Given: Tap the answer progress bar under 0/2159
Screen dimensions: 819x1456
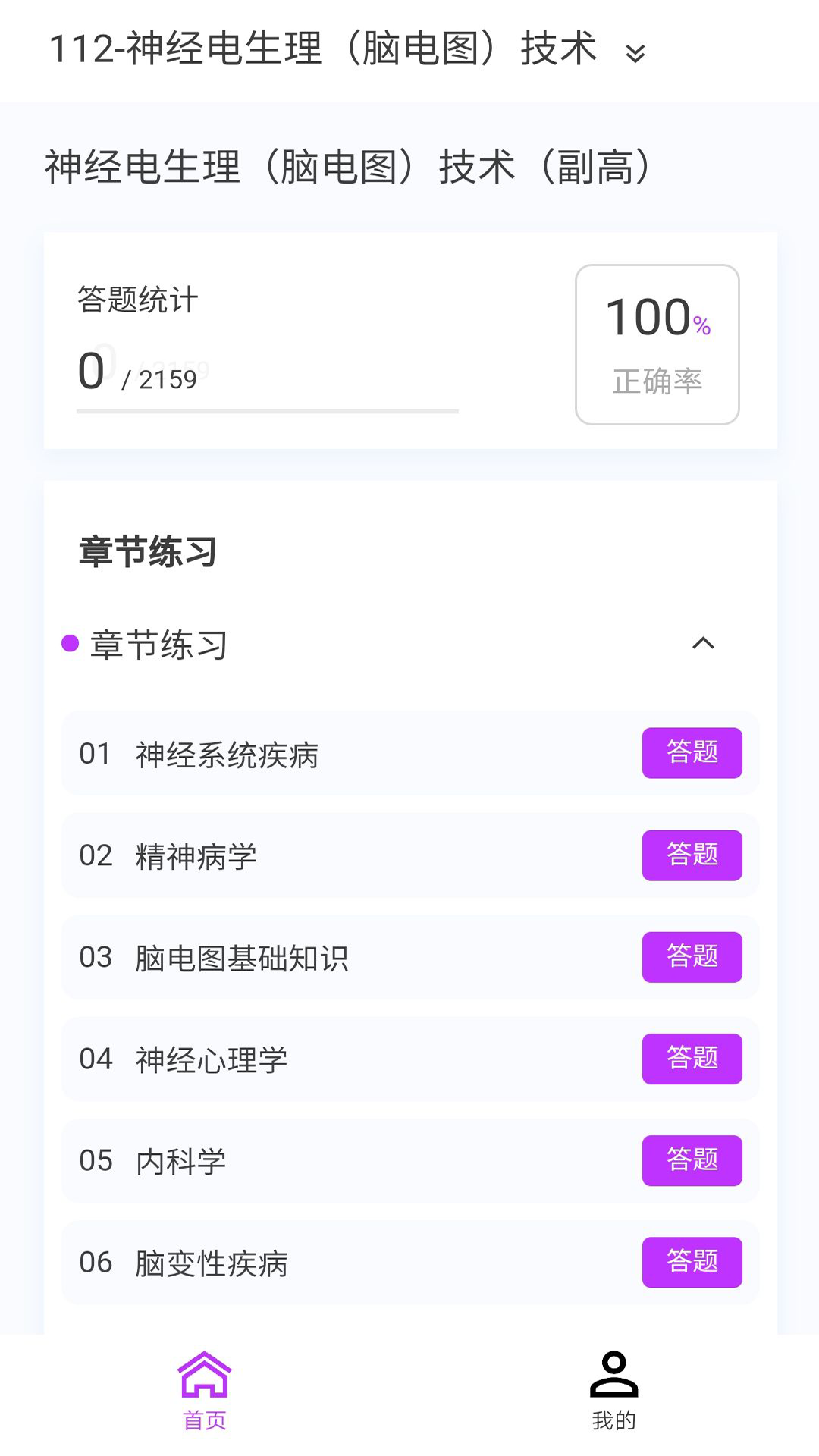Looking at the screenshot, I should 265,410.
